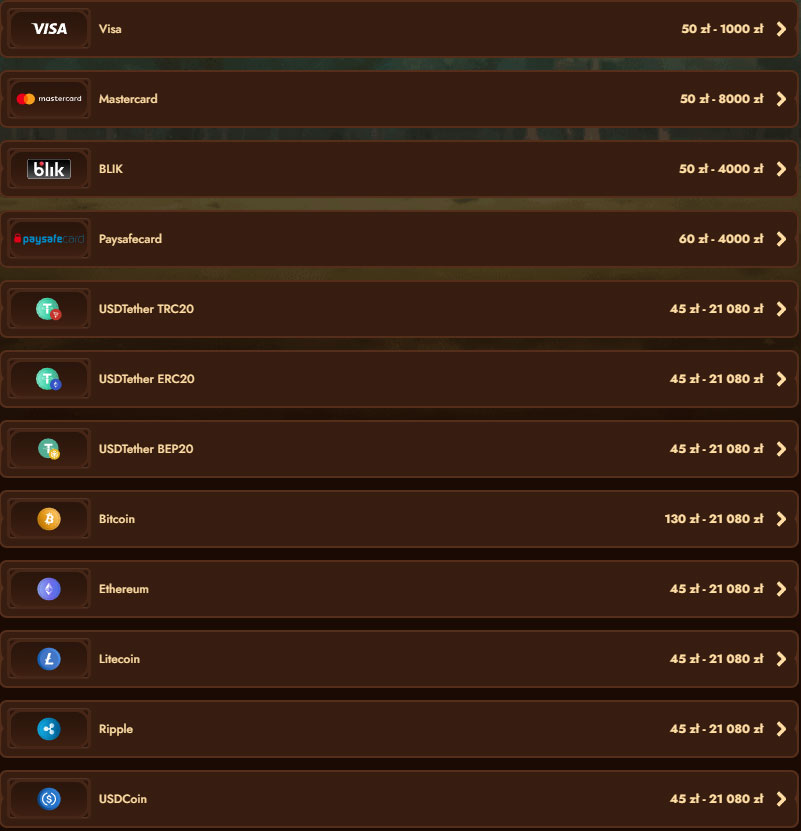Pick Paysafecard from the payment list
The width and height of the screenshot is (801, 831).
(x=400, y=239)
